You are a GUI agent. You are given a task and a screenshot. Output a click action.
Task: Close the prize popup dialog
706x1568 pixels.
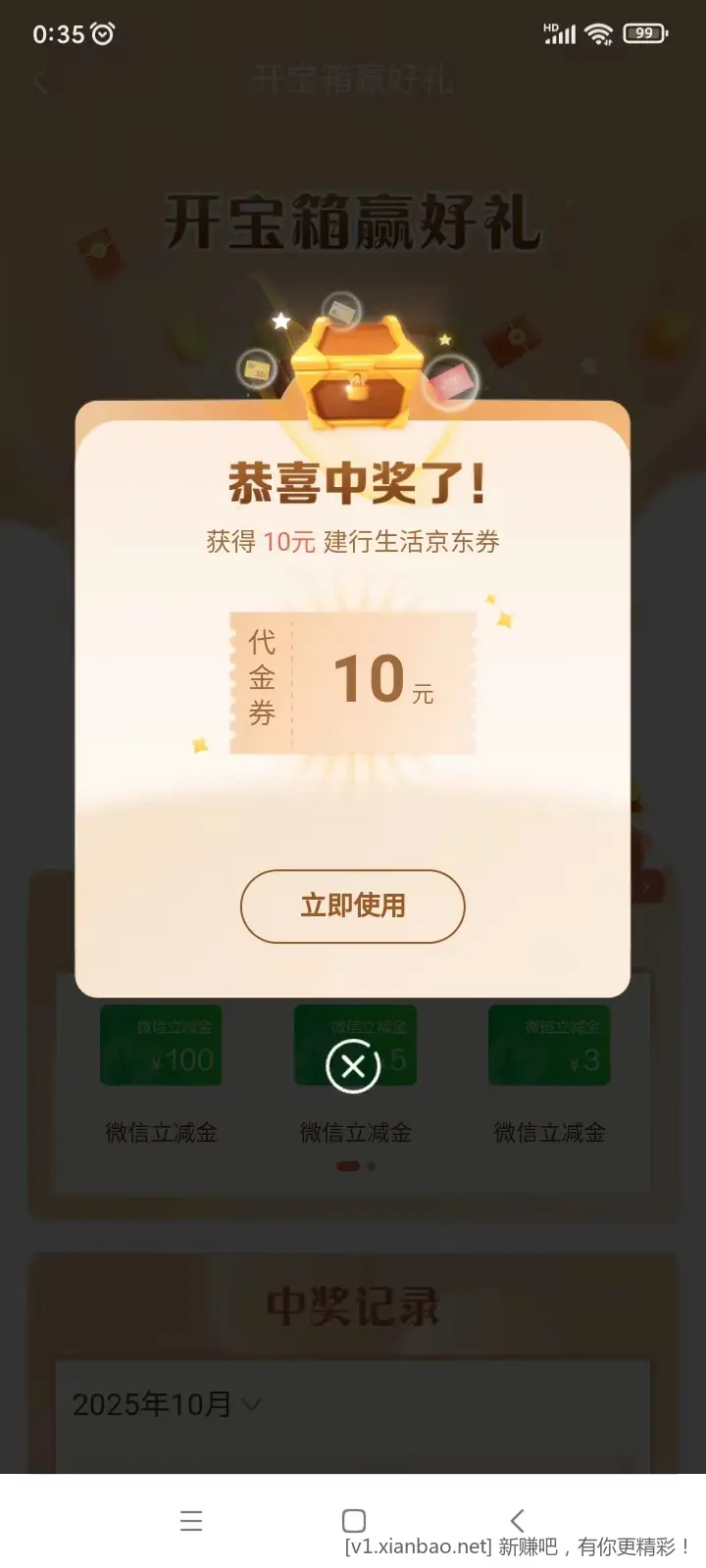353,1066
